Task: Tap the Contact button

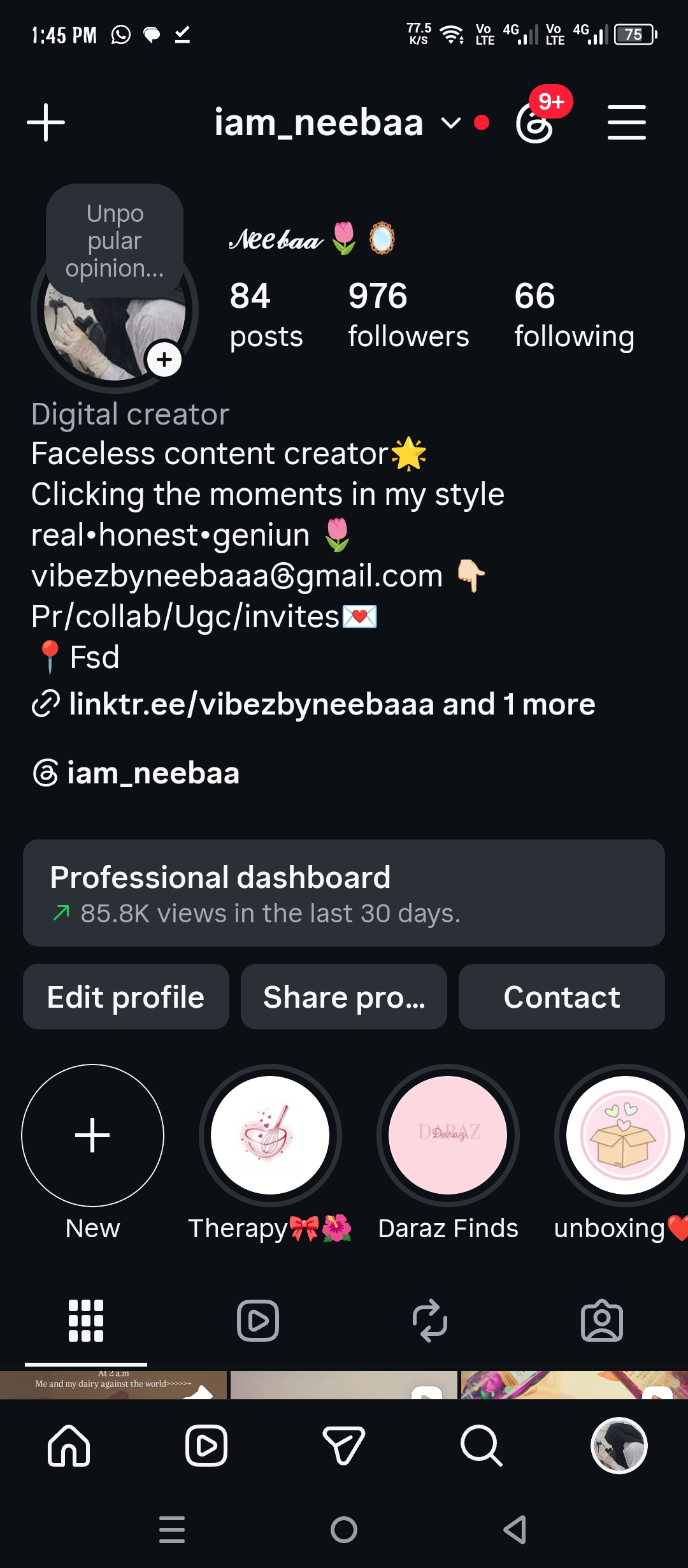Action: point(562,997)
